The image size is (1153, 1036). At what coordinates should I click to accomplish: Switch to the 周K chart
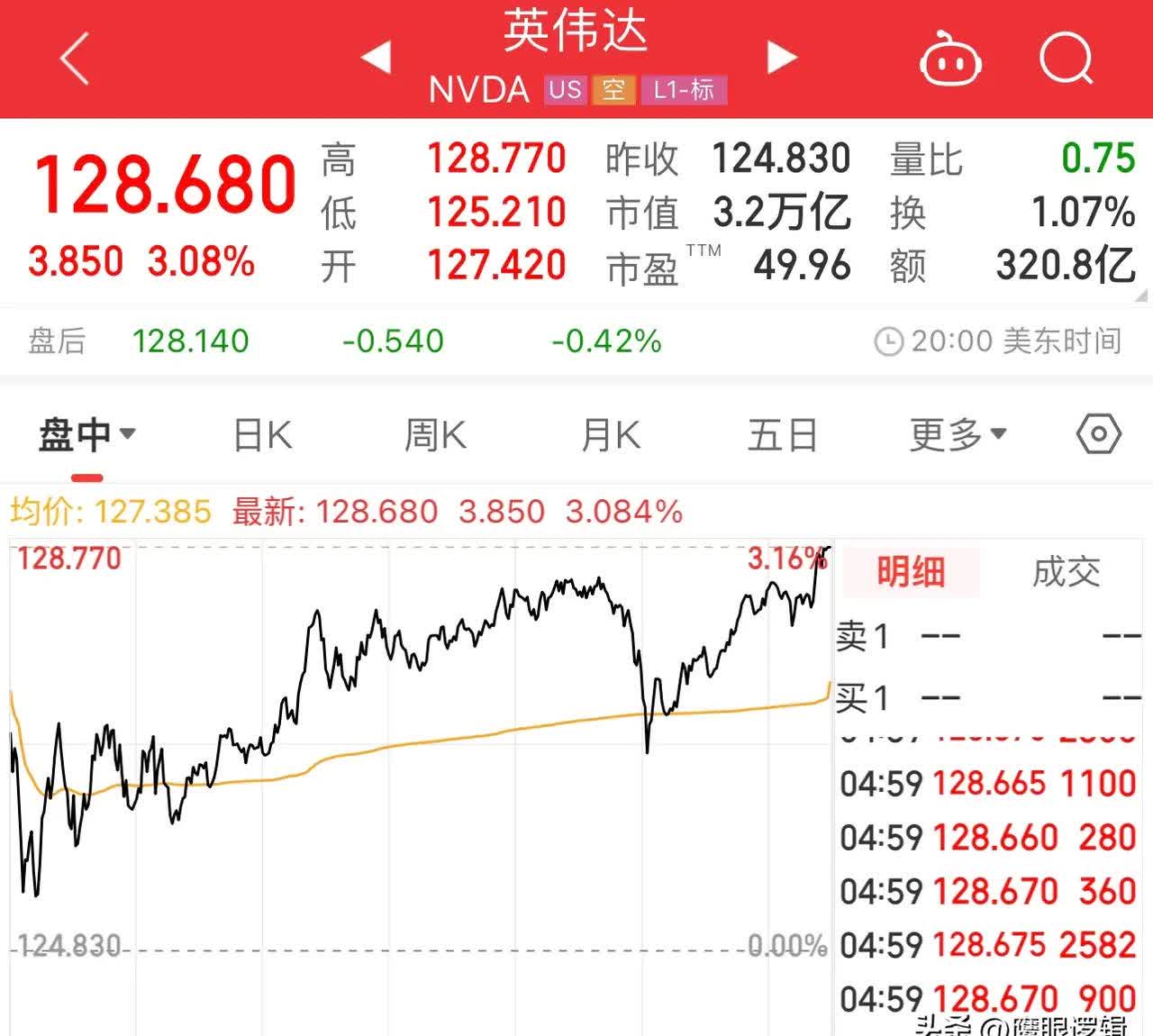pyautogui.click(x=435, y=435)
